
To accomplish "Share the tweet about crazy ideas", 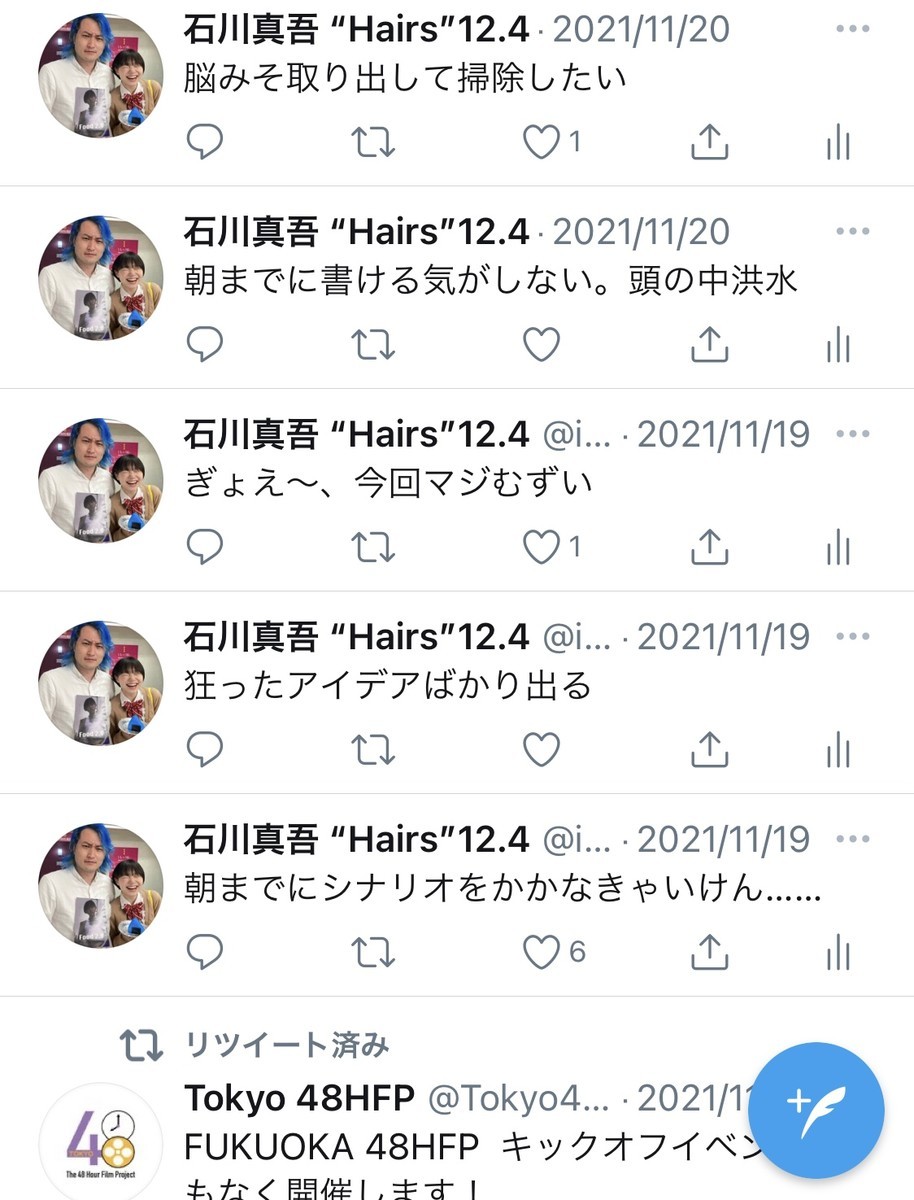I will point(709,748).
